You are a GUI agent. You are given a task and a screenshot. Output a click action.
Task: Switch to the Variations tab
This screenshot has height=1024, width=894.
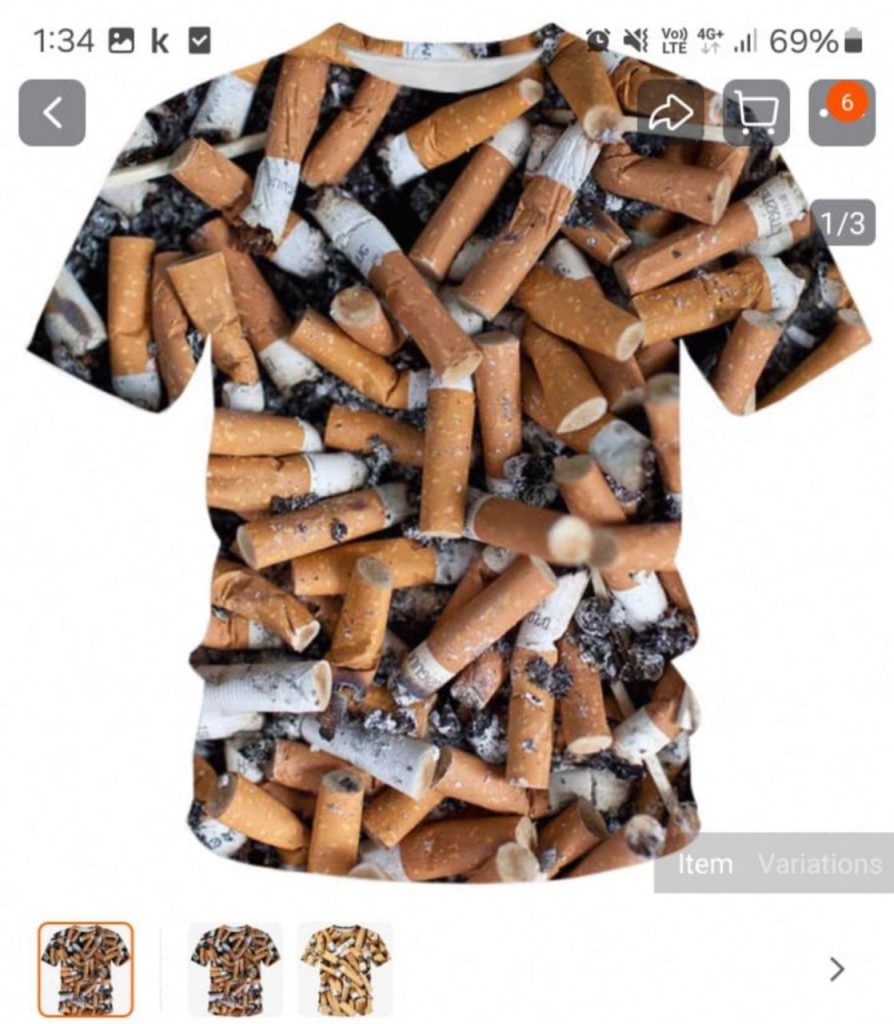tap(820, 864)
